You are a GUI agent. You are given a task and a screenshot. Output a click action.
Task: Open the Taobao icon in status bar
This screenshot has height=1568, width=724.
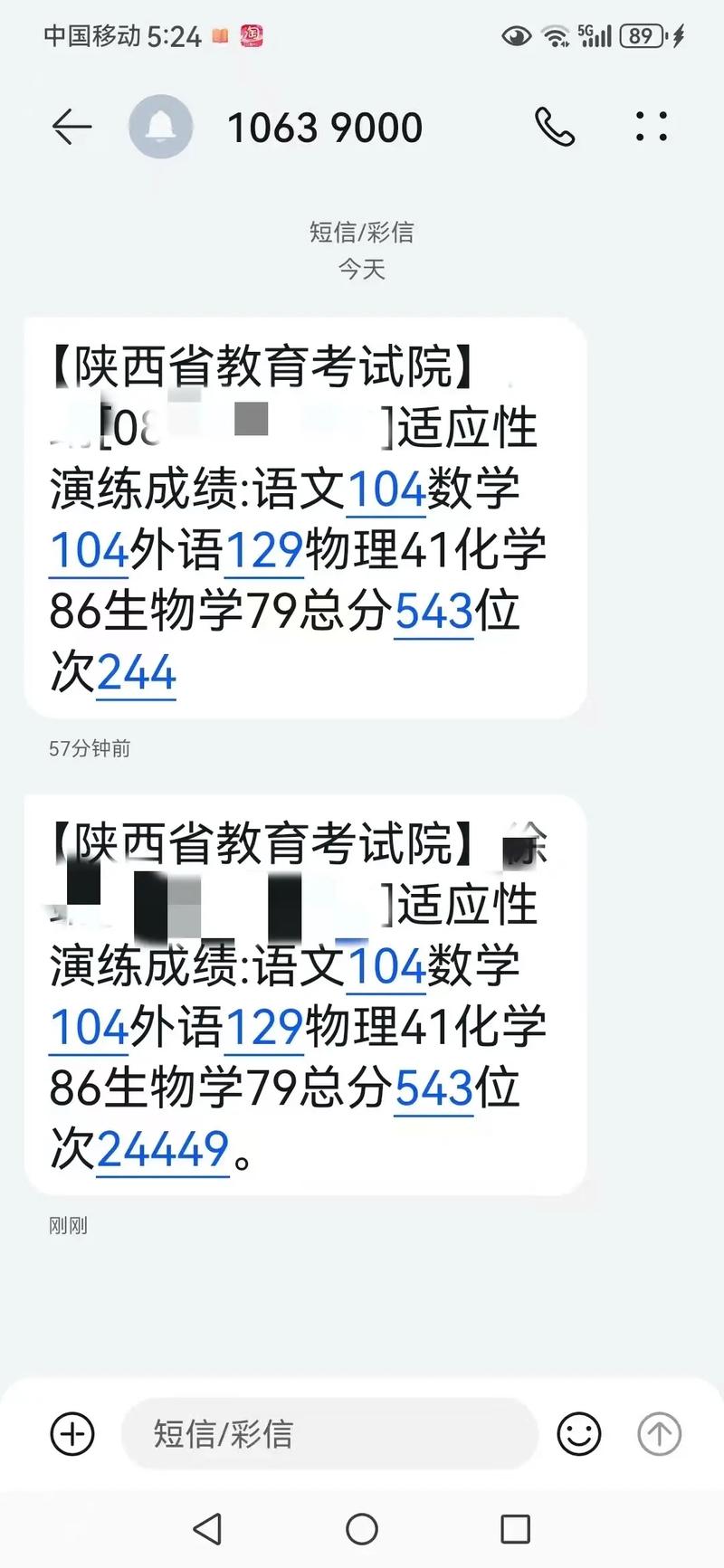click(x=251, y=34)
